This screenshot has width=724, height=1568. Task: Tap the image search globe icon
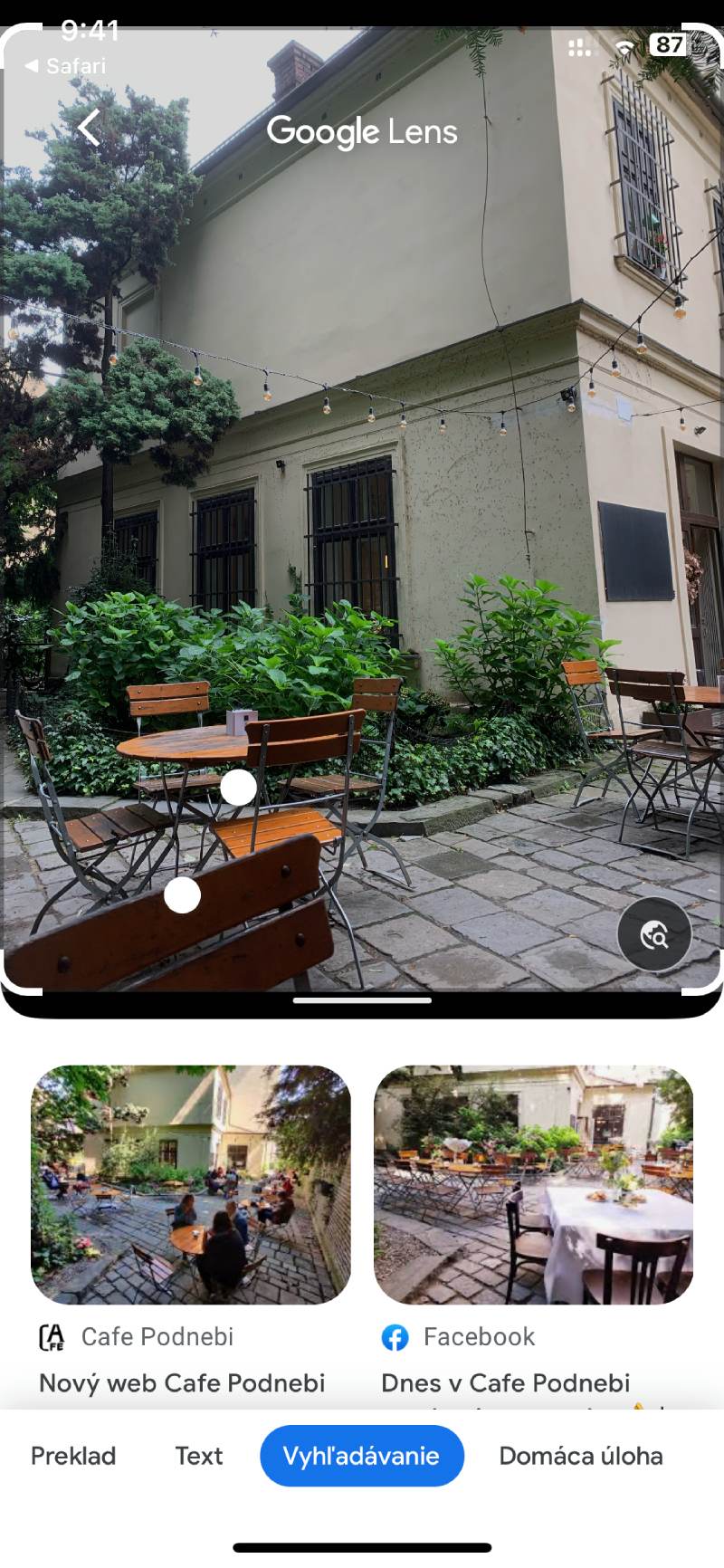point(654,934)
